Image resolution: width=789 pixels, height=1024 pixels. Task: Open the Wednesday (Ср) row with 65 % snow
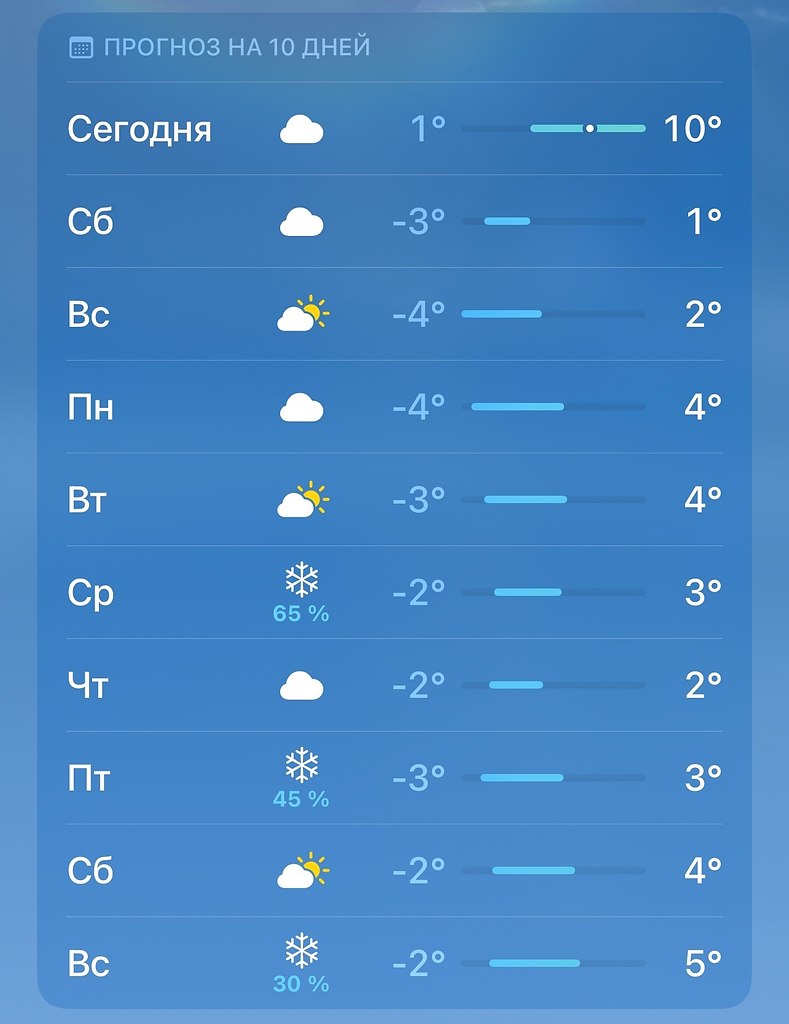click(394, 592)
